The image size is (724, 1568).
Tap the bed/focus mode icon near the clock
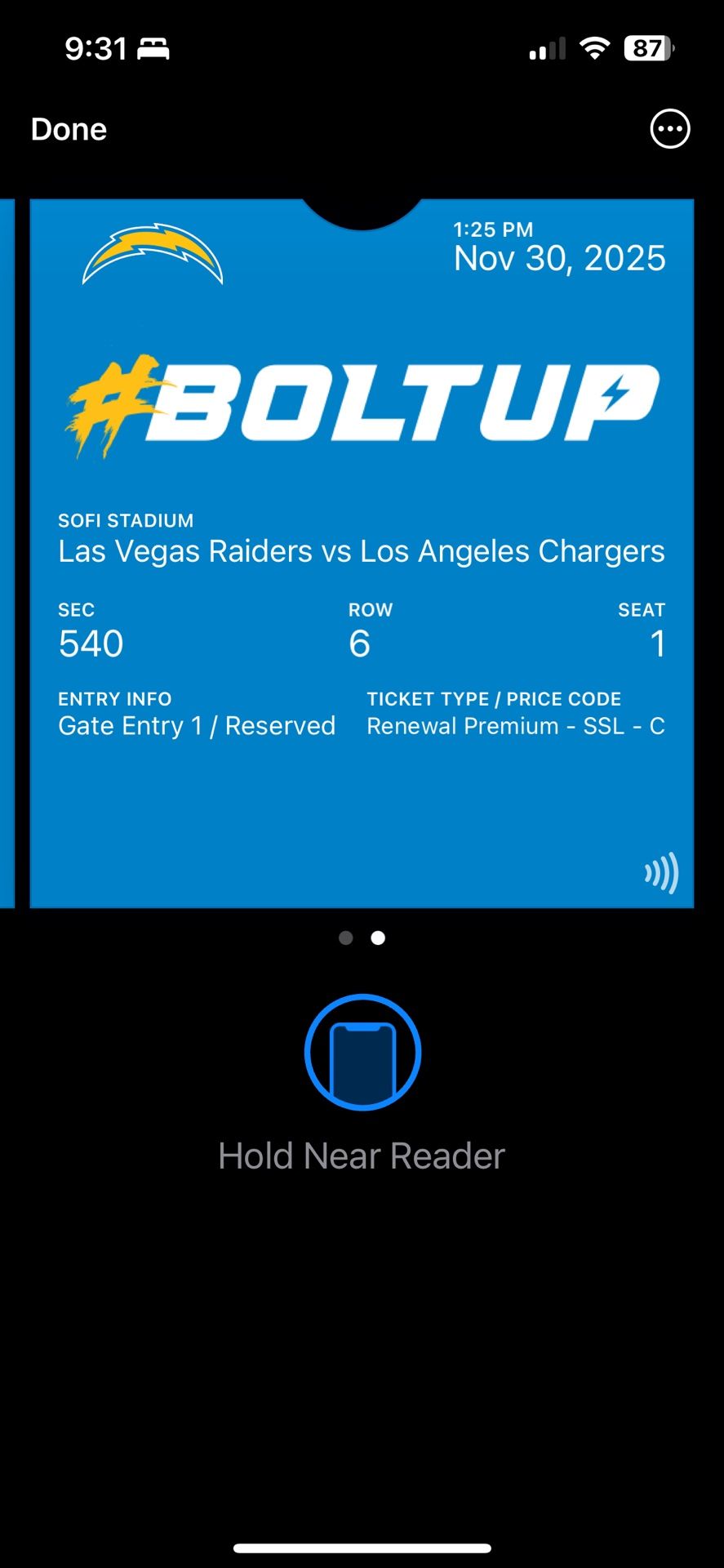tap(155, 47)
